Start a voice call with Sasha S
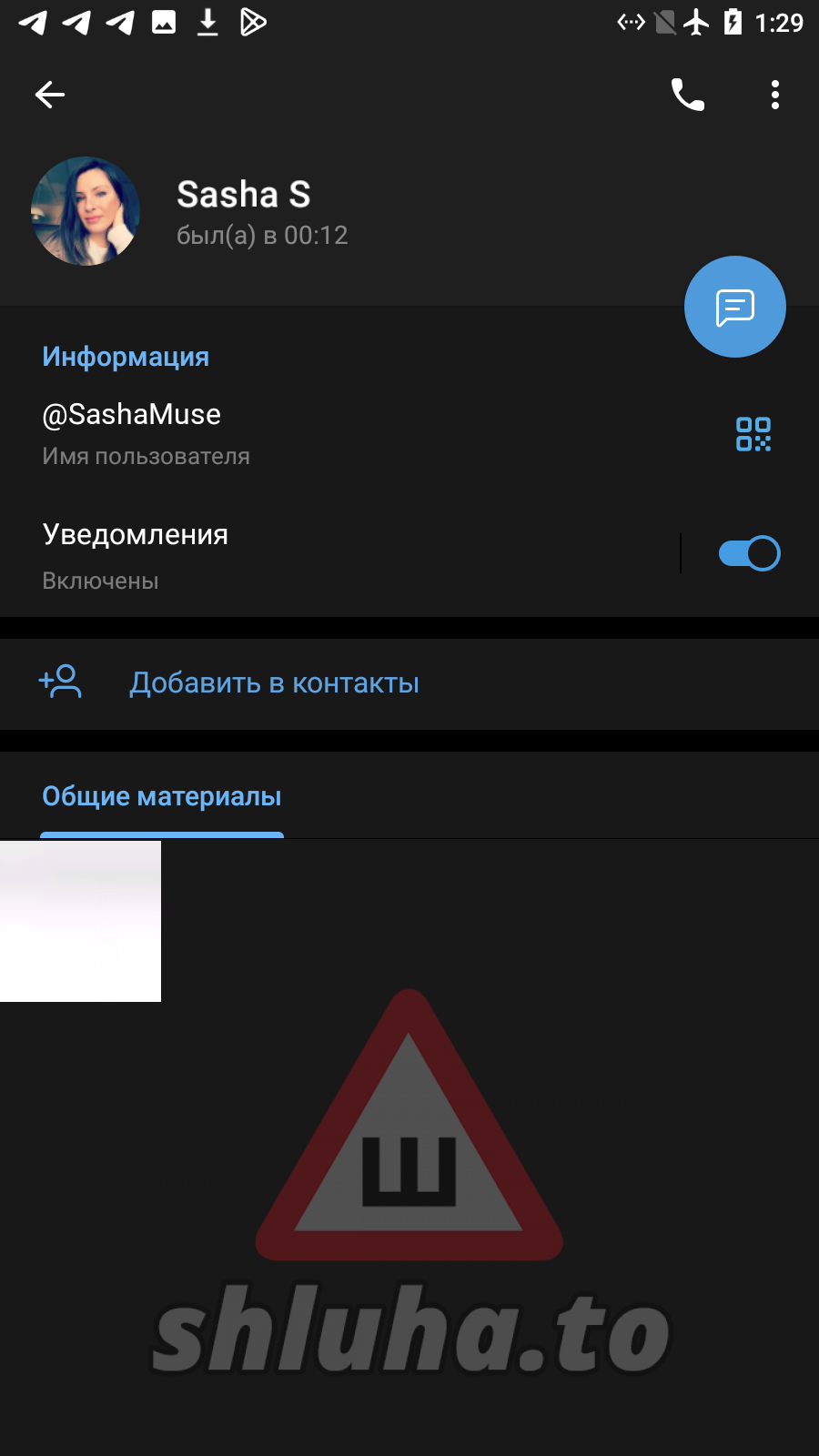819x1456 pixels. pos(687,95)
